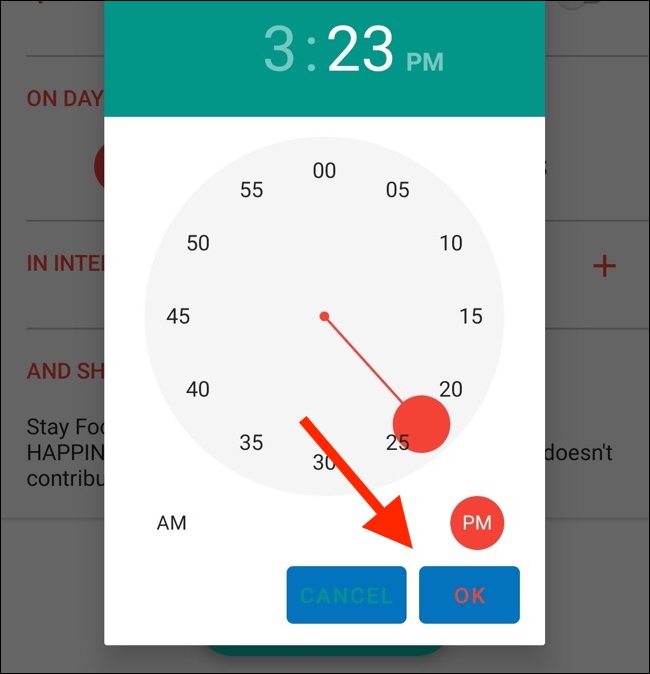650x674 pixels.
Task: Choose 20 minutes on the clock dial
Action: (451, 390)
